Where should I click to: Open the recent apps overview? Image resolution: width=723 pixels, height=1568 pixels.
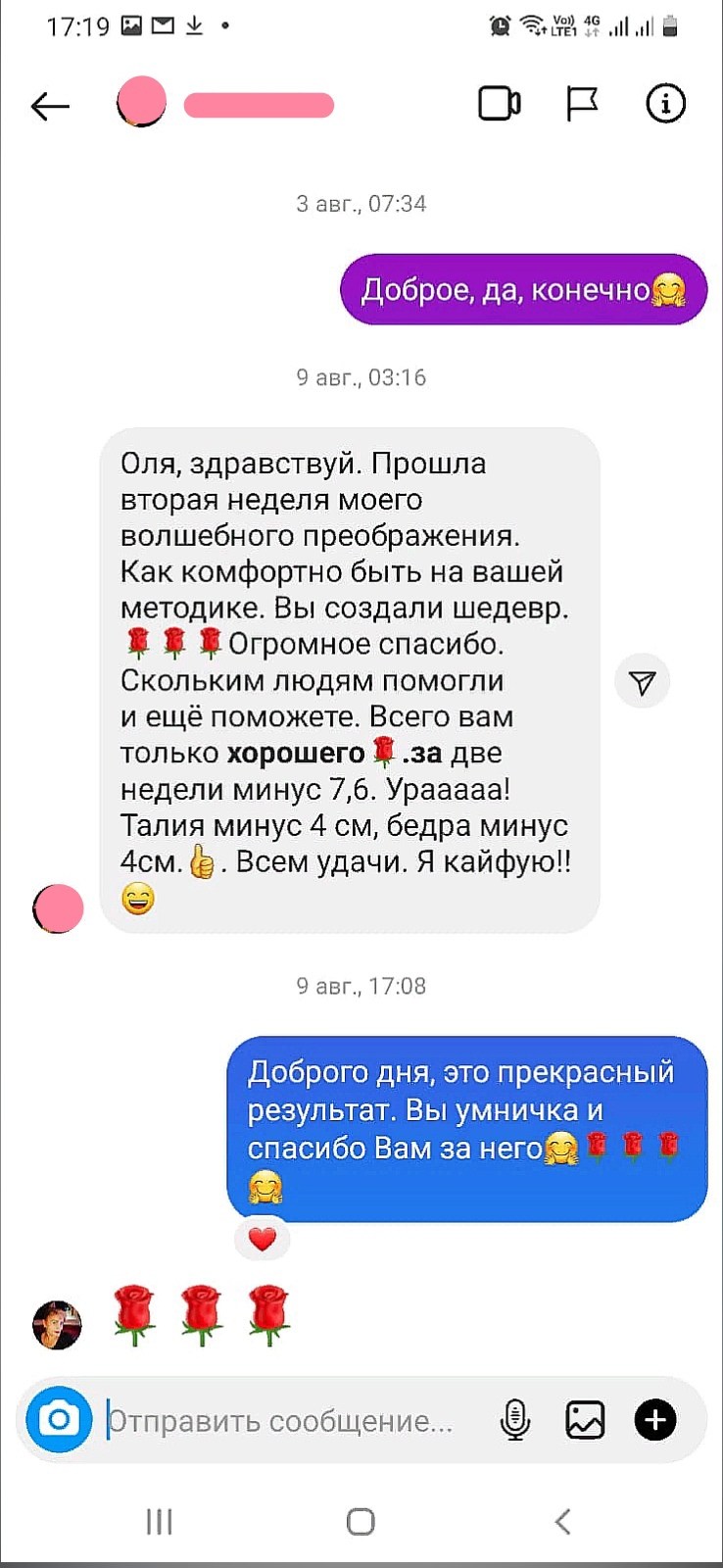[x=159, y=1522]
